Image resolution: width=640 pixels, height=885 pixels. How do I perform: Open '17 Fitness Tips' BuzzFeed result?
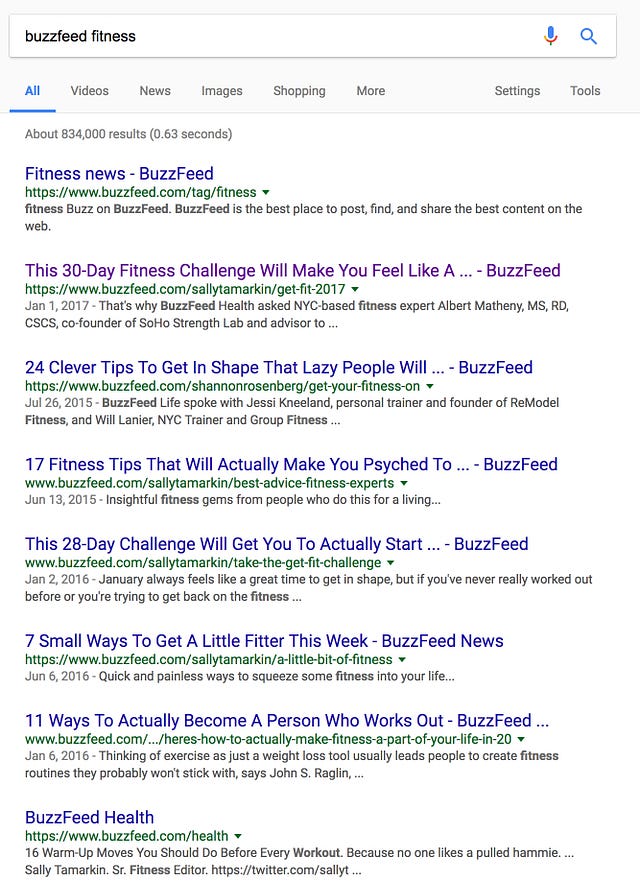[x=291, y=465]
